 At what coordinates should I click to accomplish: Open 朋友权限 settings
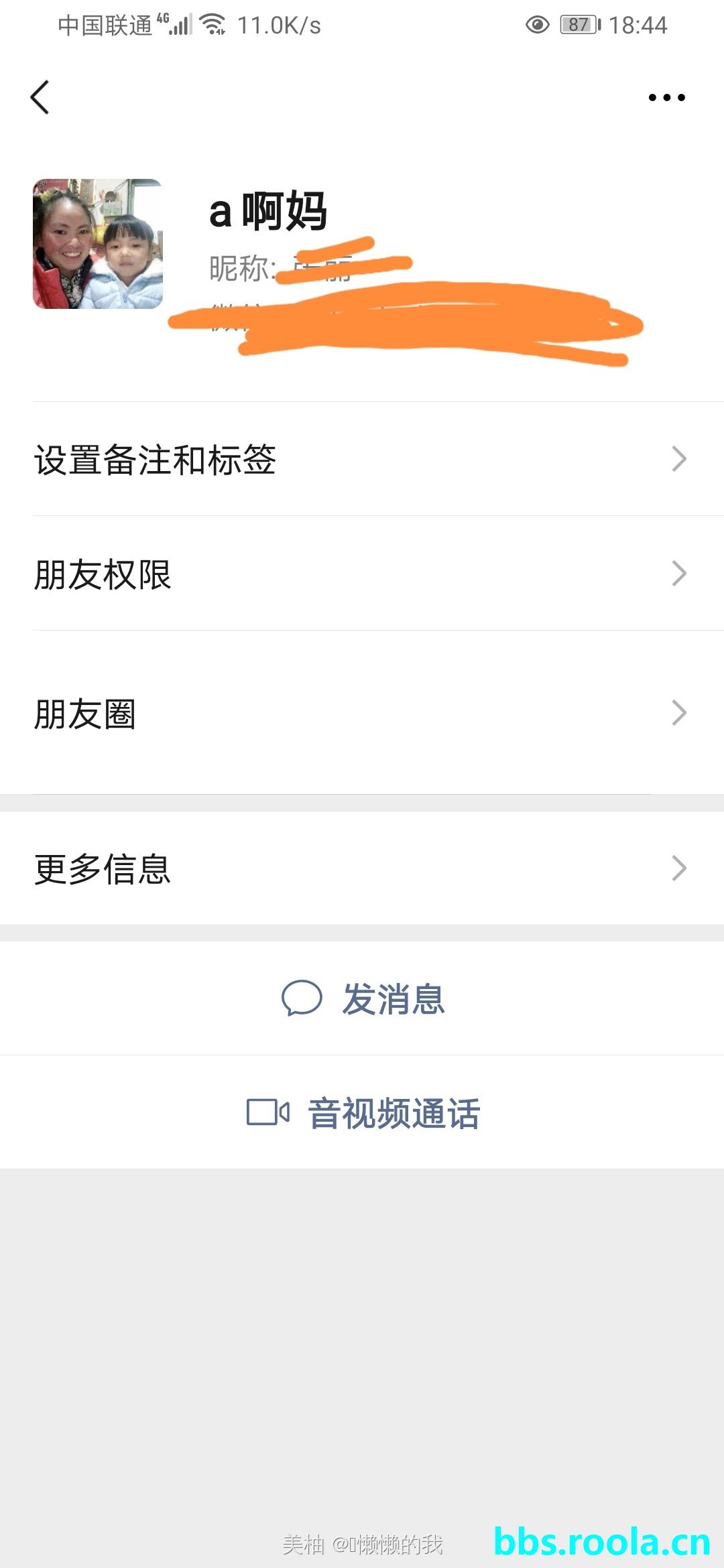click(x=362, y=574)
